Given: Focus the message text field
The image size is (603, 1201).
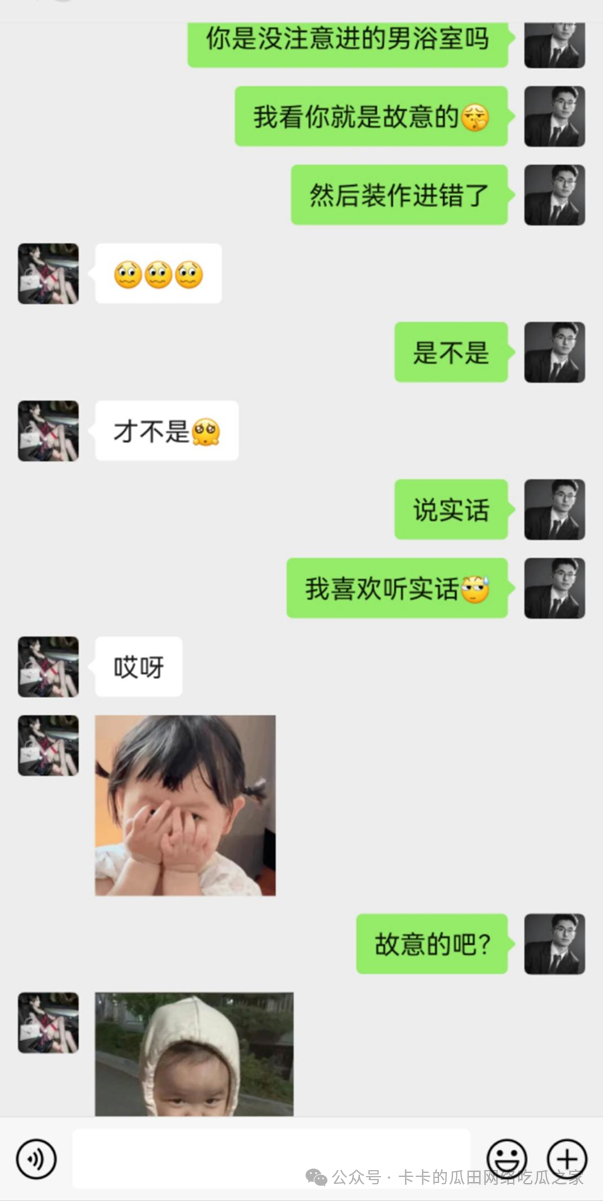Looking at the screenshot, I should [271, 1159].
